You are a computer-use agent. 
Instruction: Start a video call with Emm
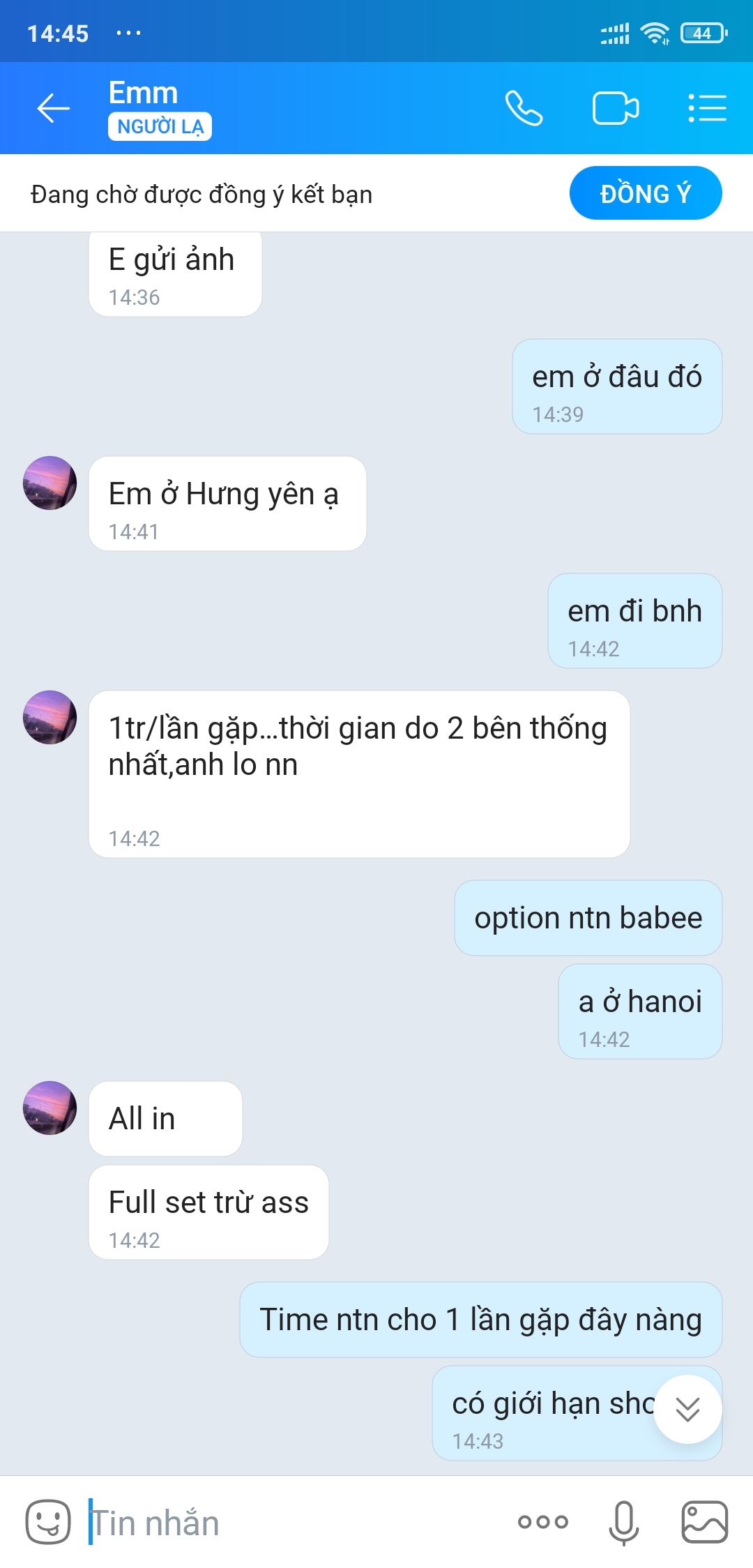(x=615, y=108)
